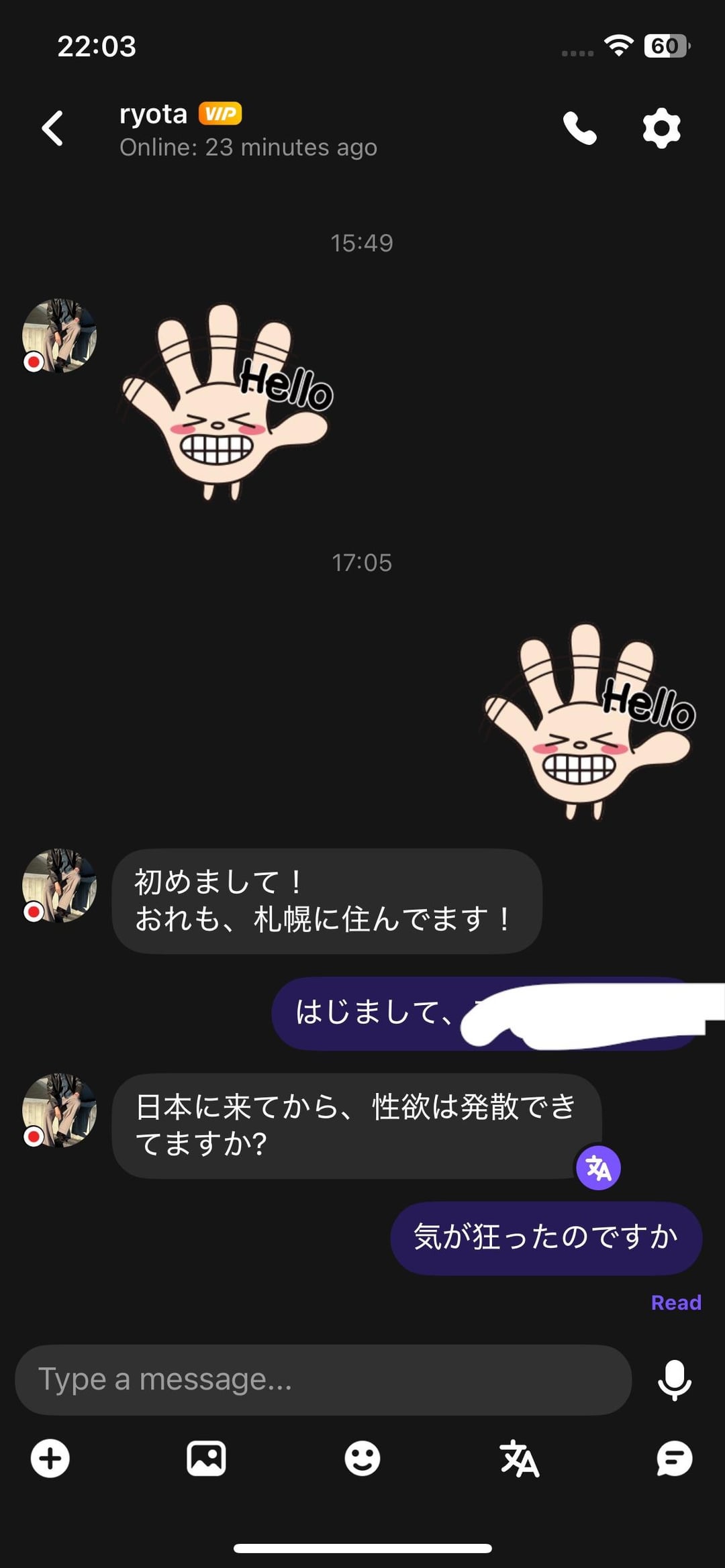
Task: Open the plus attachments menu
Action: [50, 1458]
